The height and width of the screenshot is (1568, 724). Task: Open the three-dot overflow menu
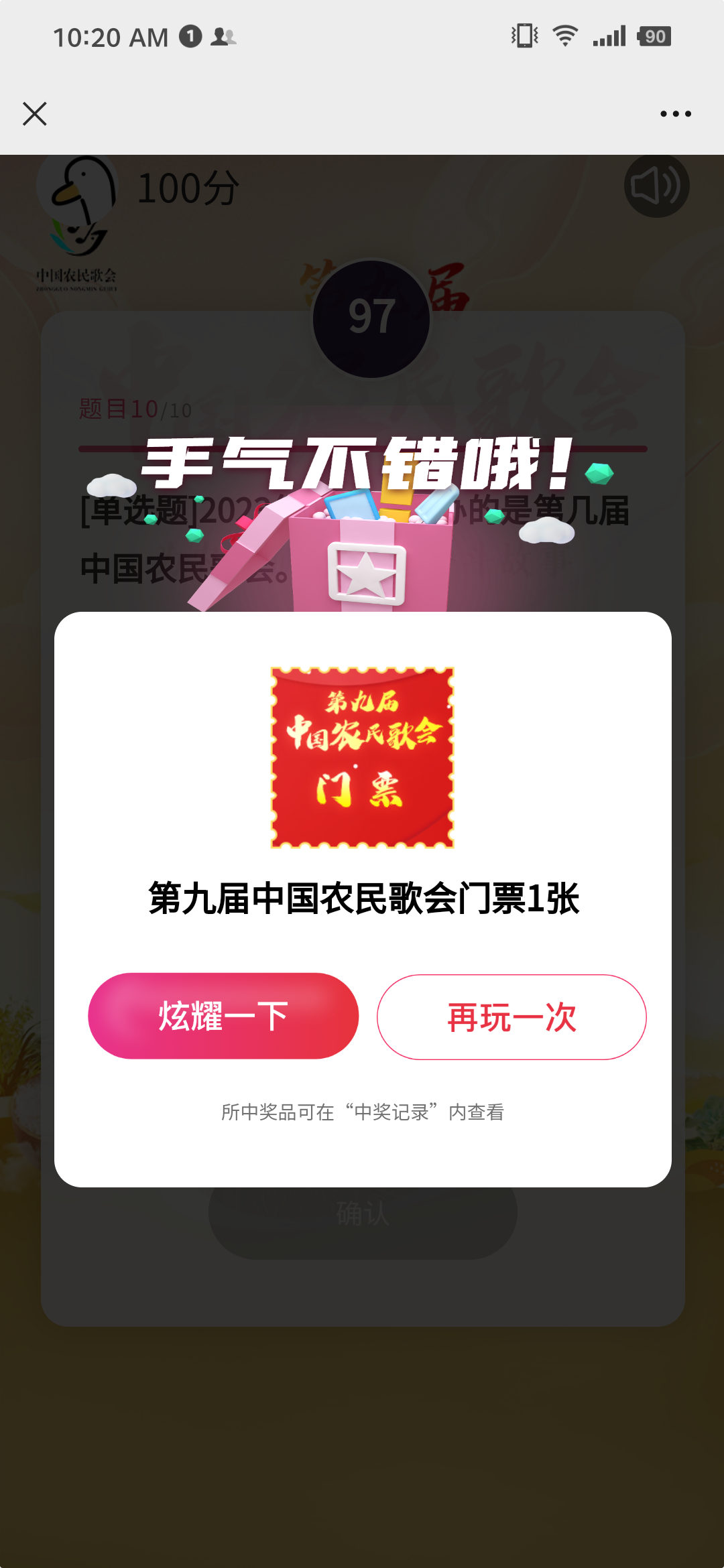click(675, 114)
